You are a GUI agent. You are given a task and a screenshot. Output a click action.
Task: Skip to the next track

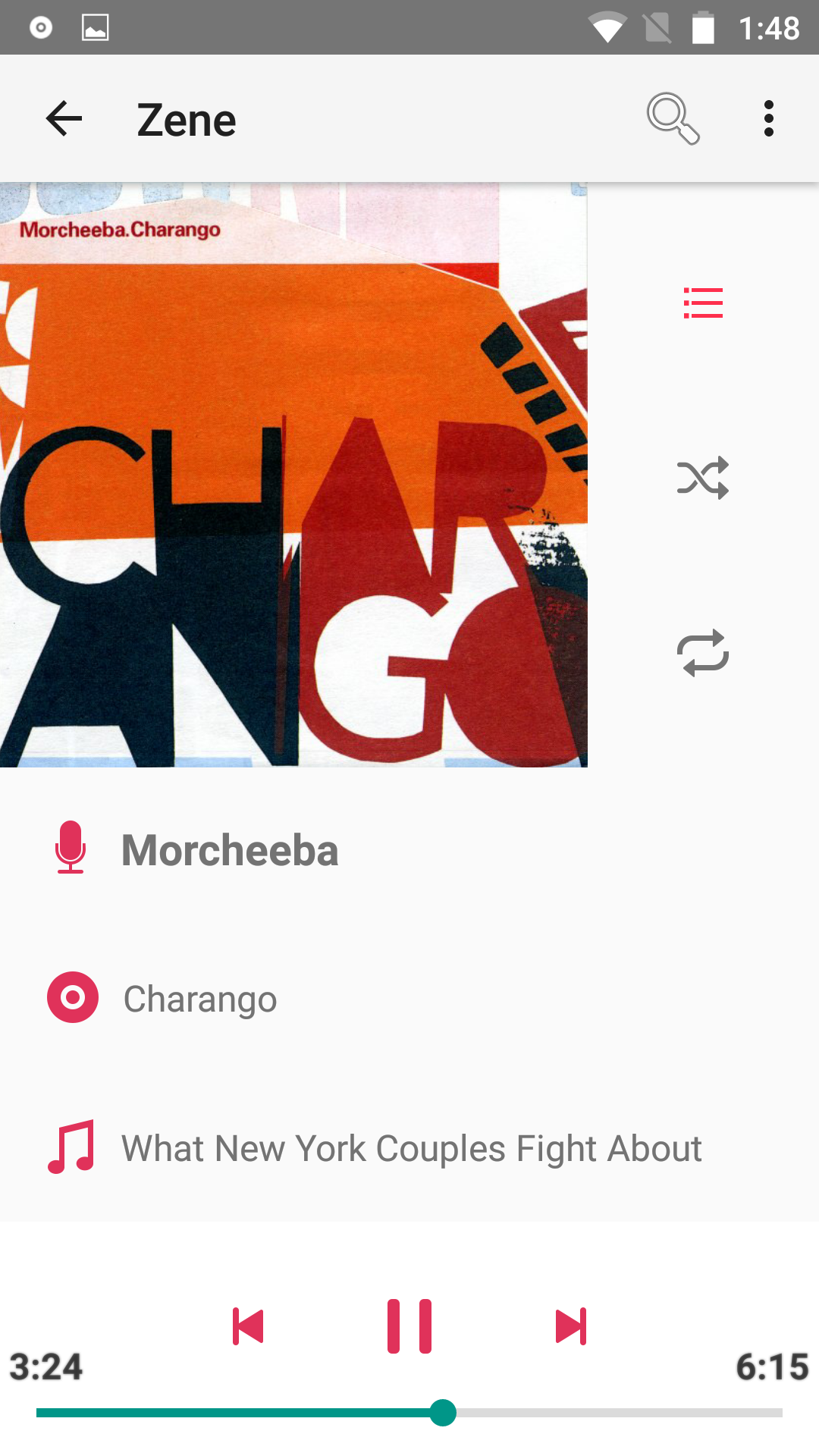[x=571, y=1326]
